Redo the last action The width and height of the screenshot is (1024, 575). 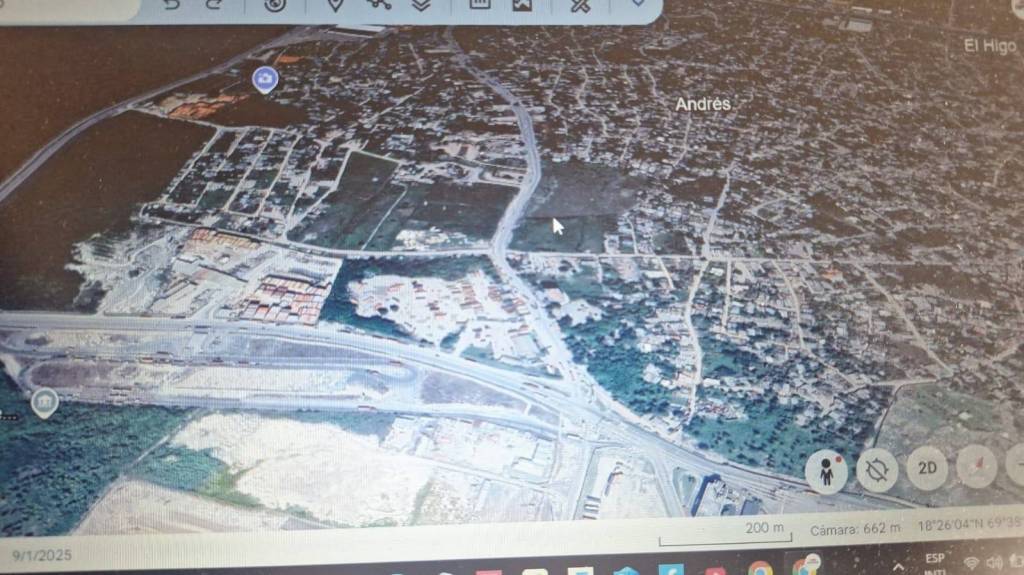point(213,5)
